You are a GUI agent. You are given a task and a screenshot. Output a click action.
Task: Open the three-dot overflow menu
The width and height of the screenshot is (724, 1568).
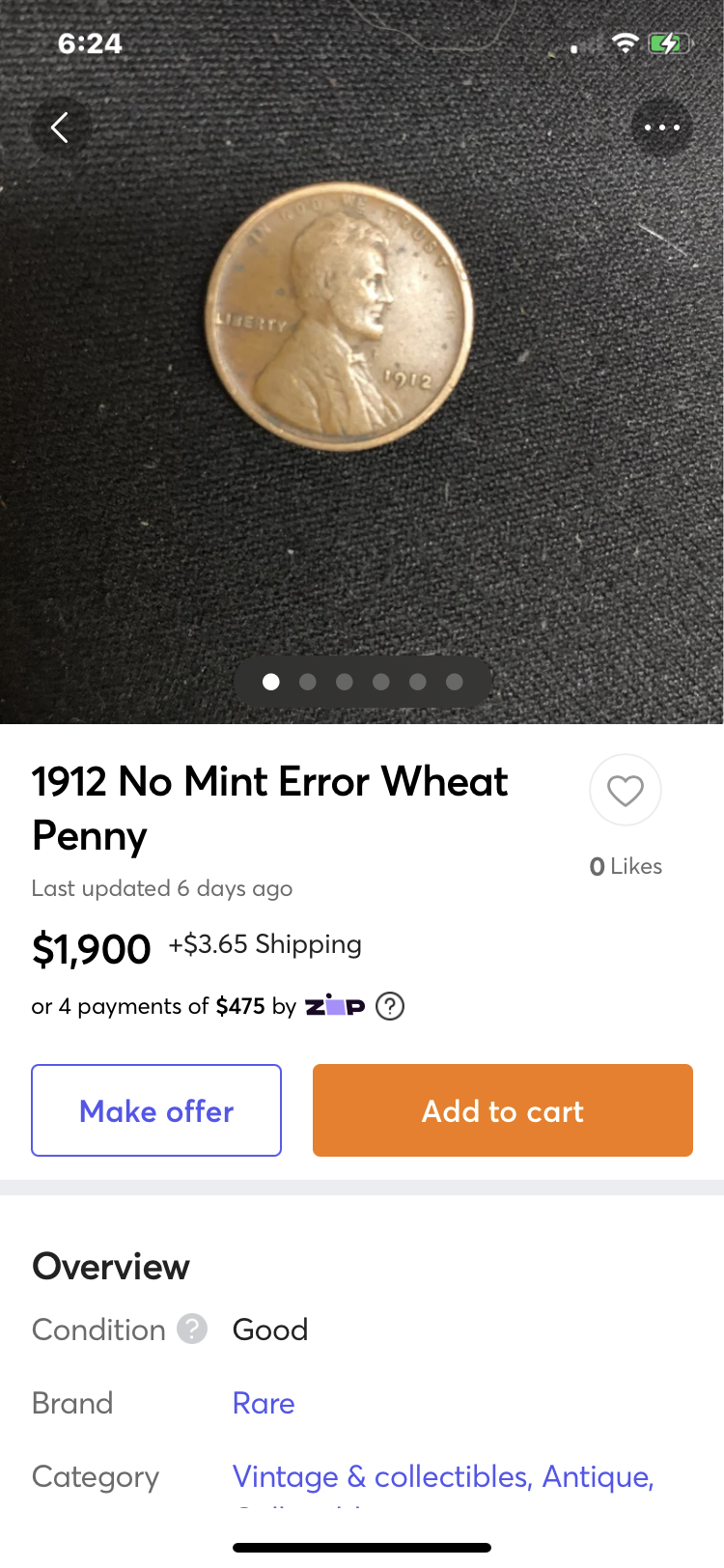[661, 127]
